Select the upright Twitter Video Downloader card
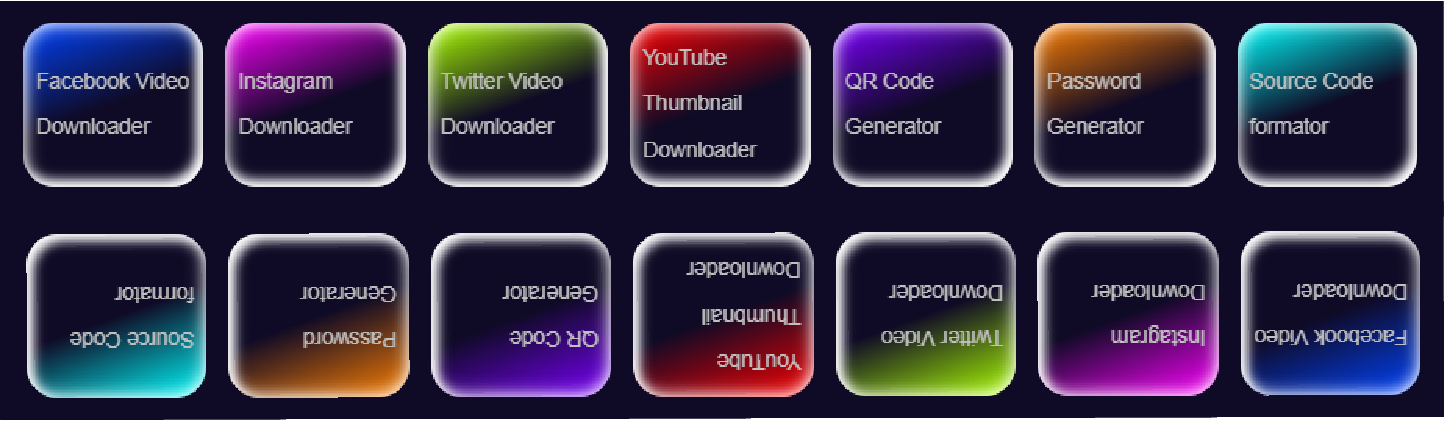The height and width of the screenshot is (421, 1445). coord(517,104)
